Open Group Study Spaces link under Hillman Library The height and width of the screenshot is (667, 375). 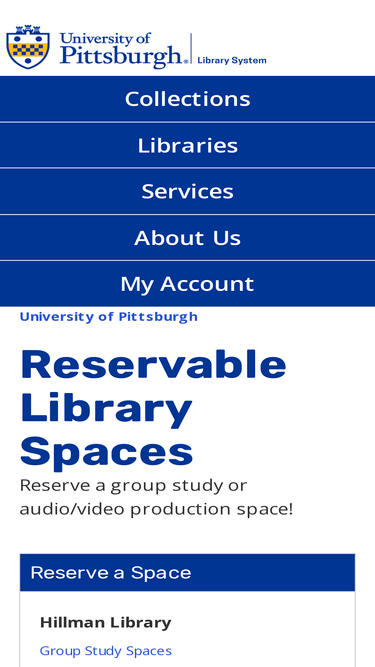tap(106, 651)
